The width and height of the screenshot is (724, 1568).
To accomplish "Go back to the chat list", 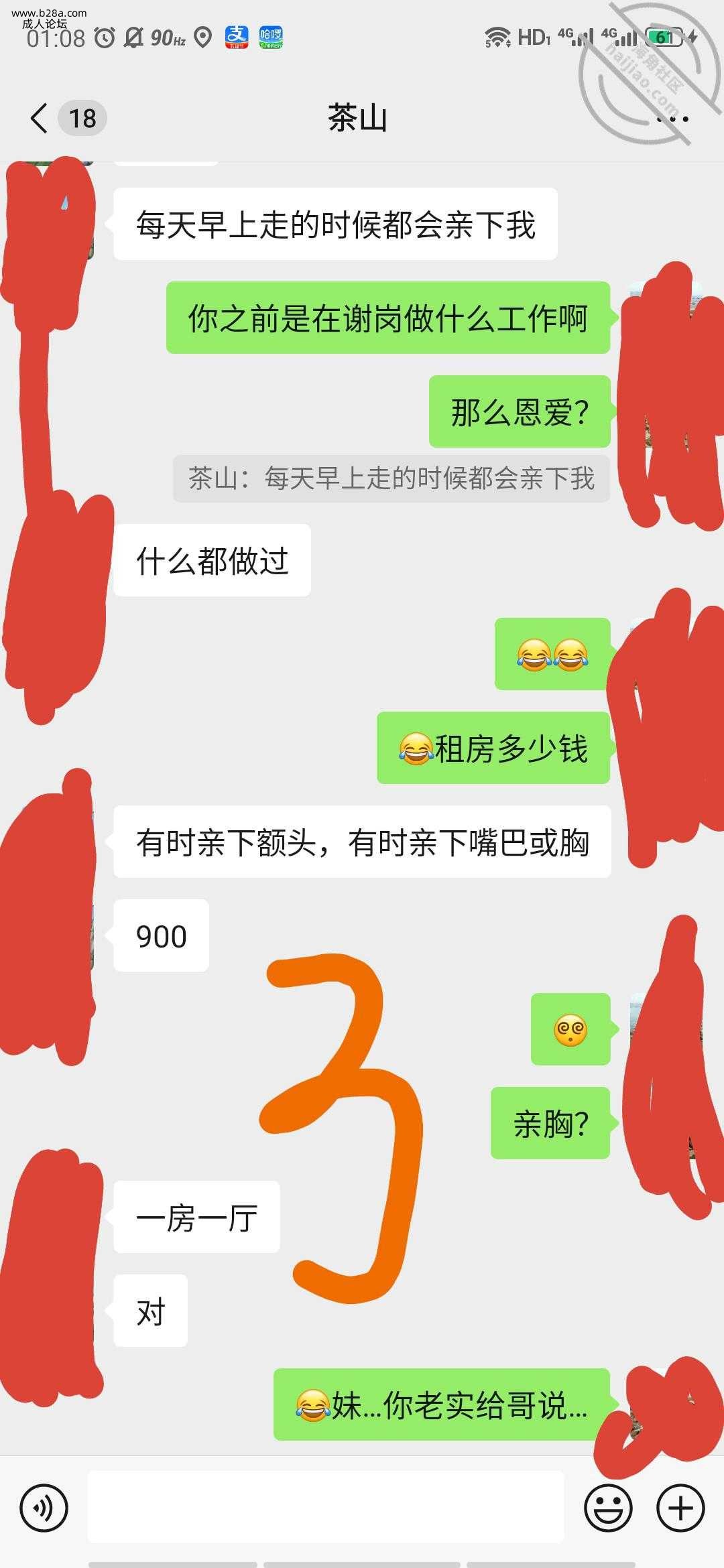I will (39, 119).
